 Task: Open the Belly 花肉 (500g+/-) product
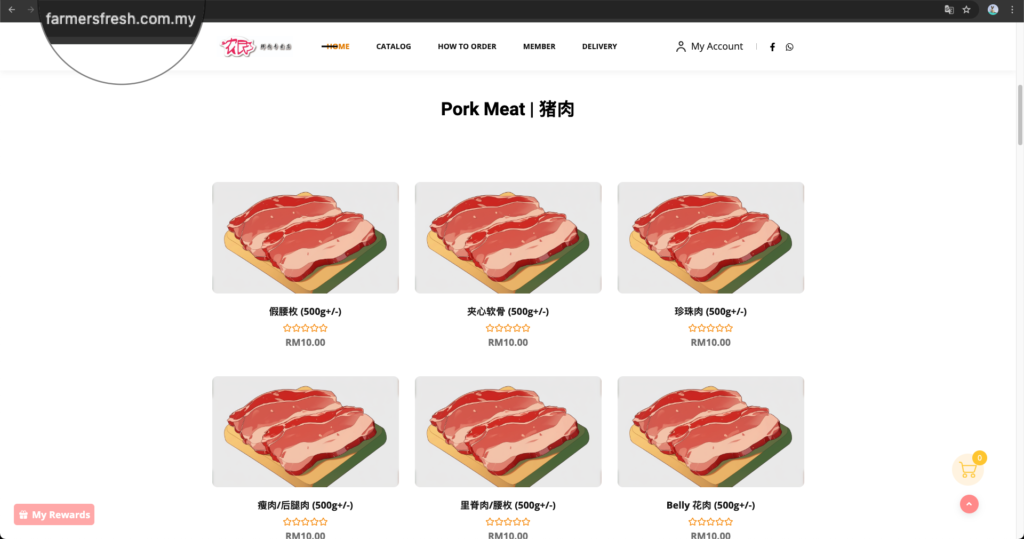[x=710, y=505]
